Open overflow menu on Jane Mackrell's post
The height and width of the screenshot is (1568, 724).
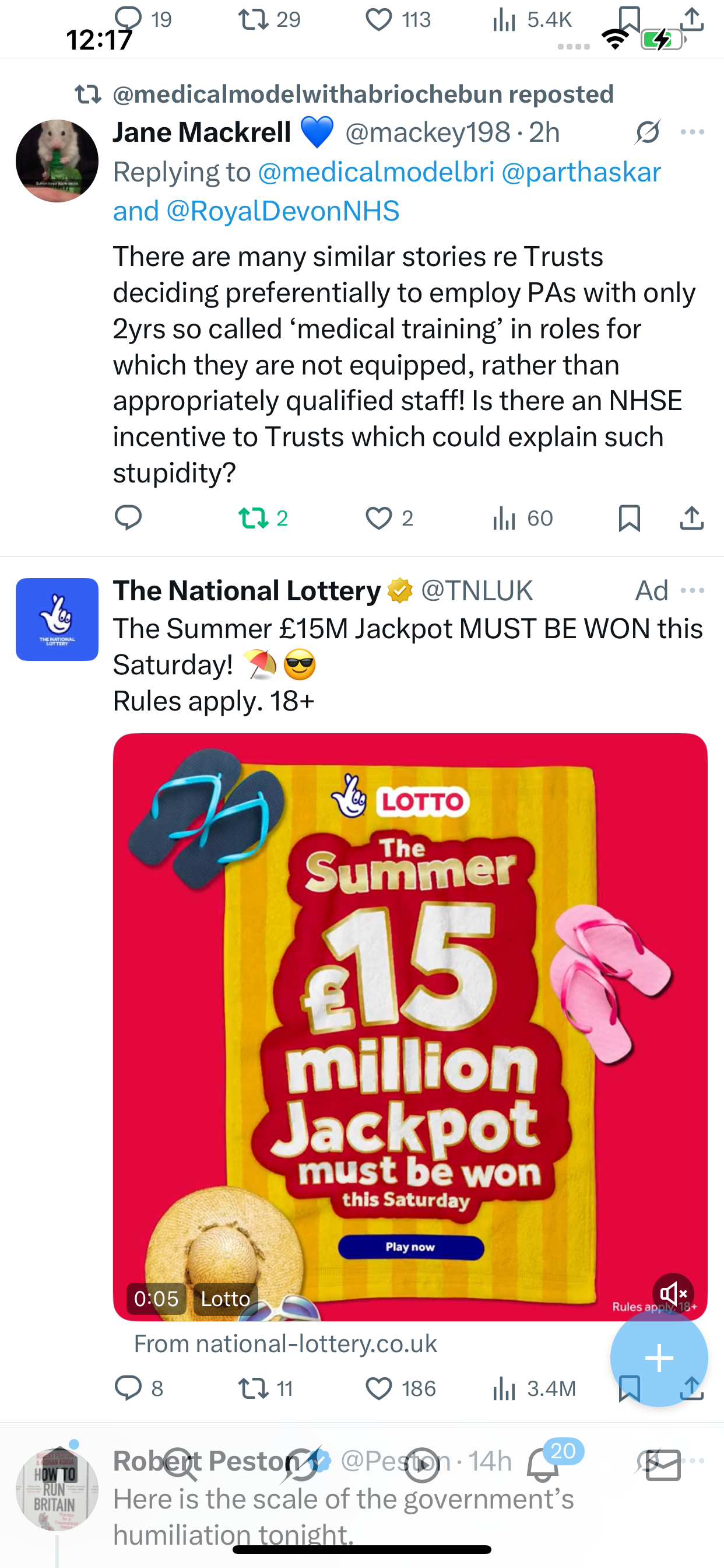(693, 131)
